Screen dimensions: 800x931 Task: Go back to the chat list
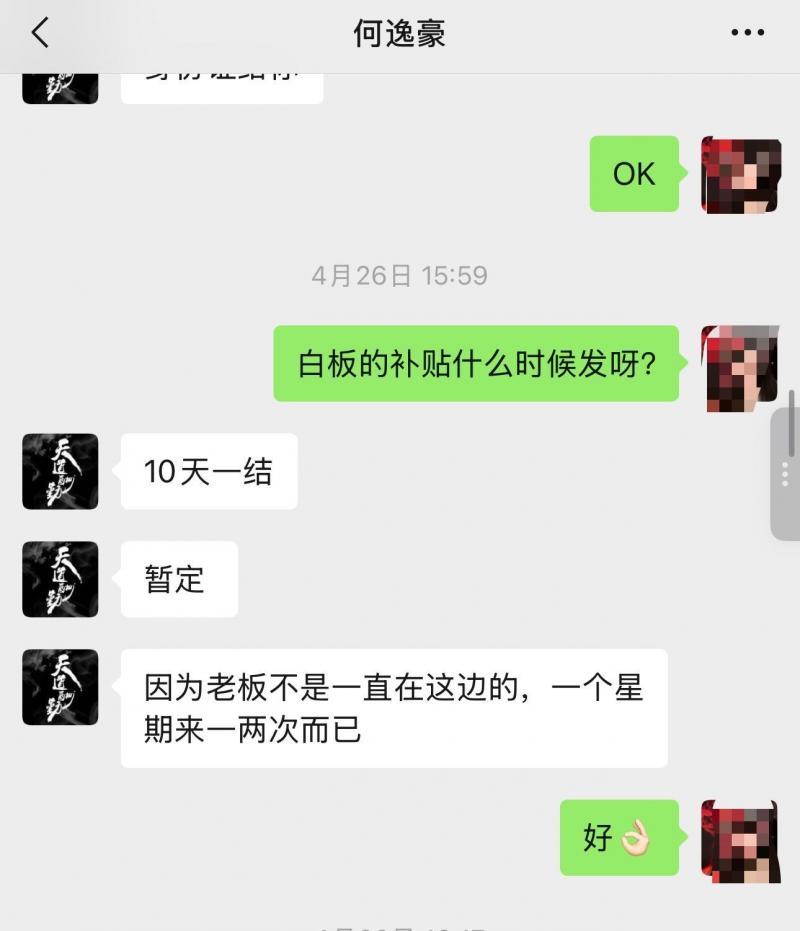pos(40,33)
